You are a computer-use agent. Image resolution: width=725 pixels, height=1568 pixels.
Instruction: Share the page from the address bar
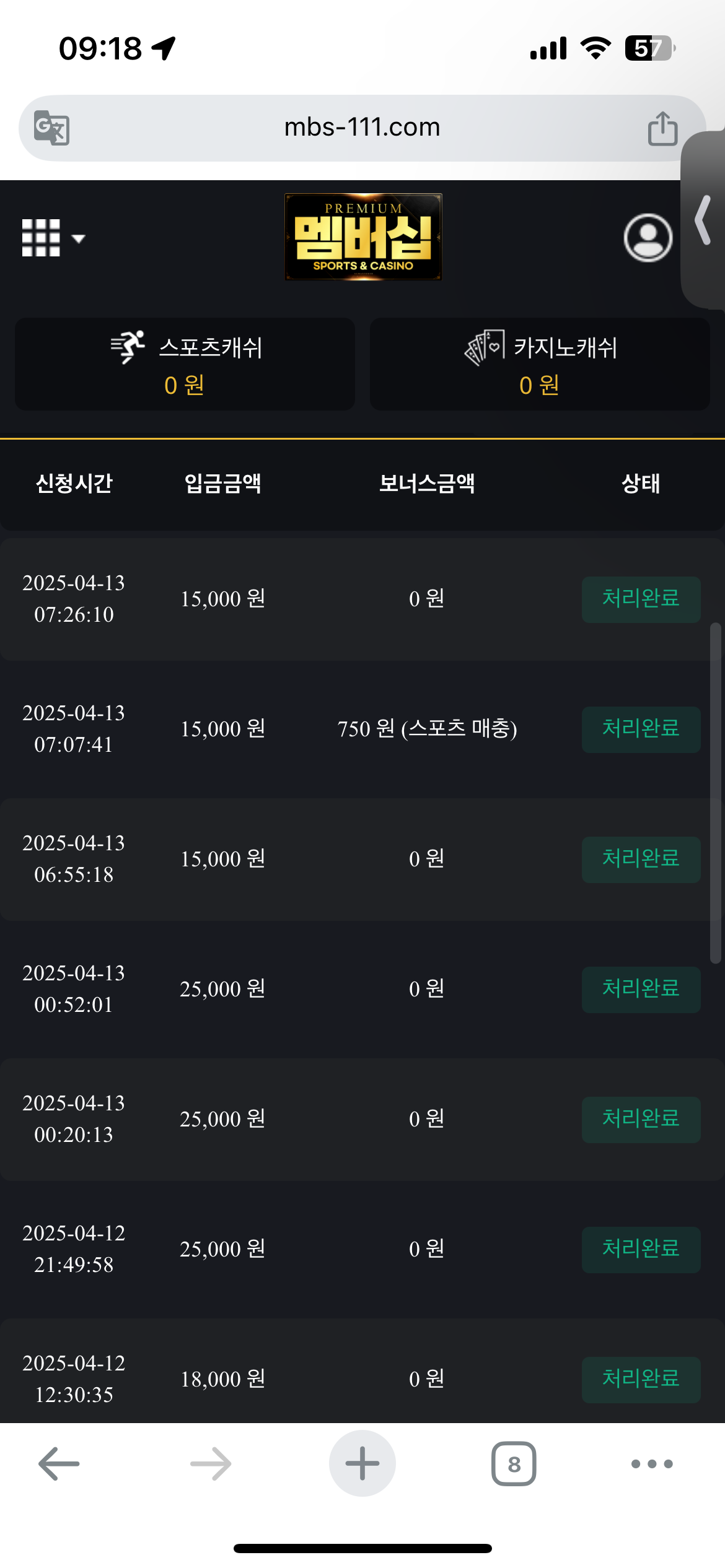pyautogui.click(x=662, y=128)
